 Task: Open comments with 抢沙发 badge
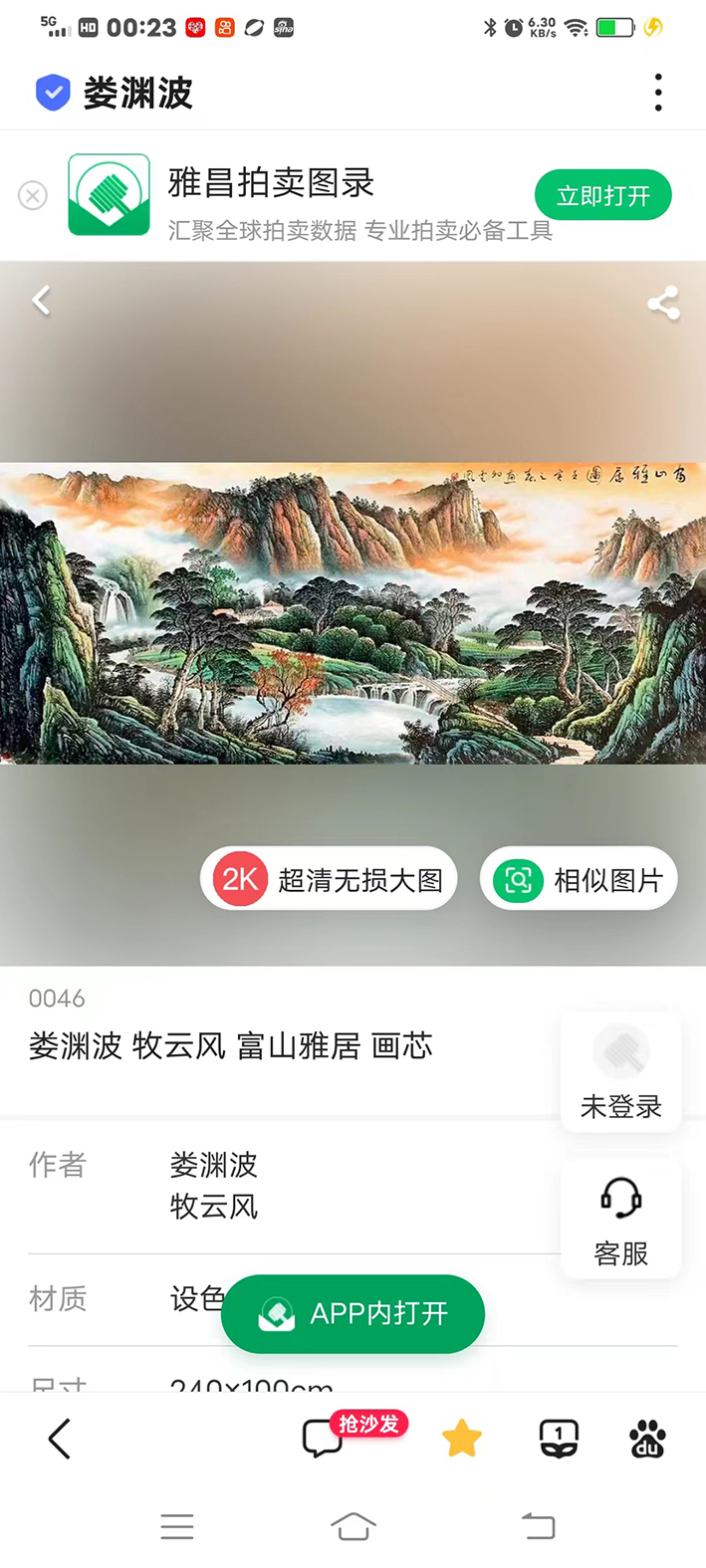[324, 1439]
